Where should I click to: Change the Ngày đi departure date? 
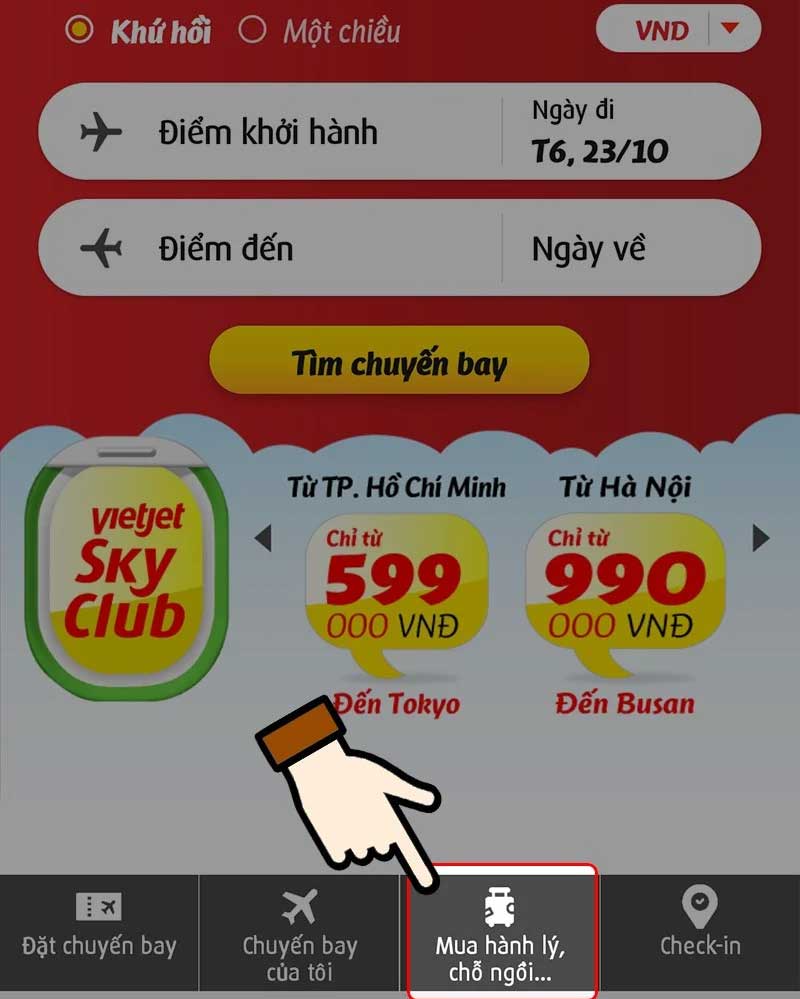coord(630,132)
